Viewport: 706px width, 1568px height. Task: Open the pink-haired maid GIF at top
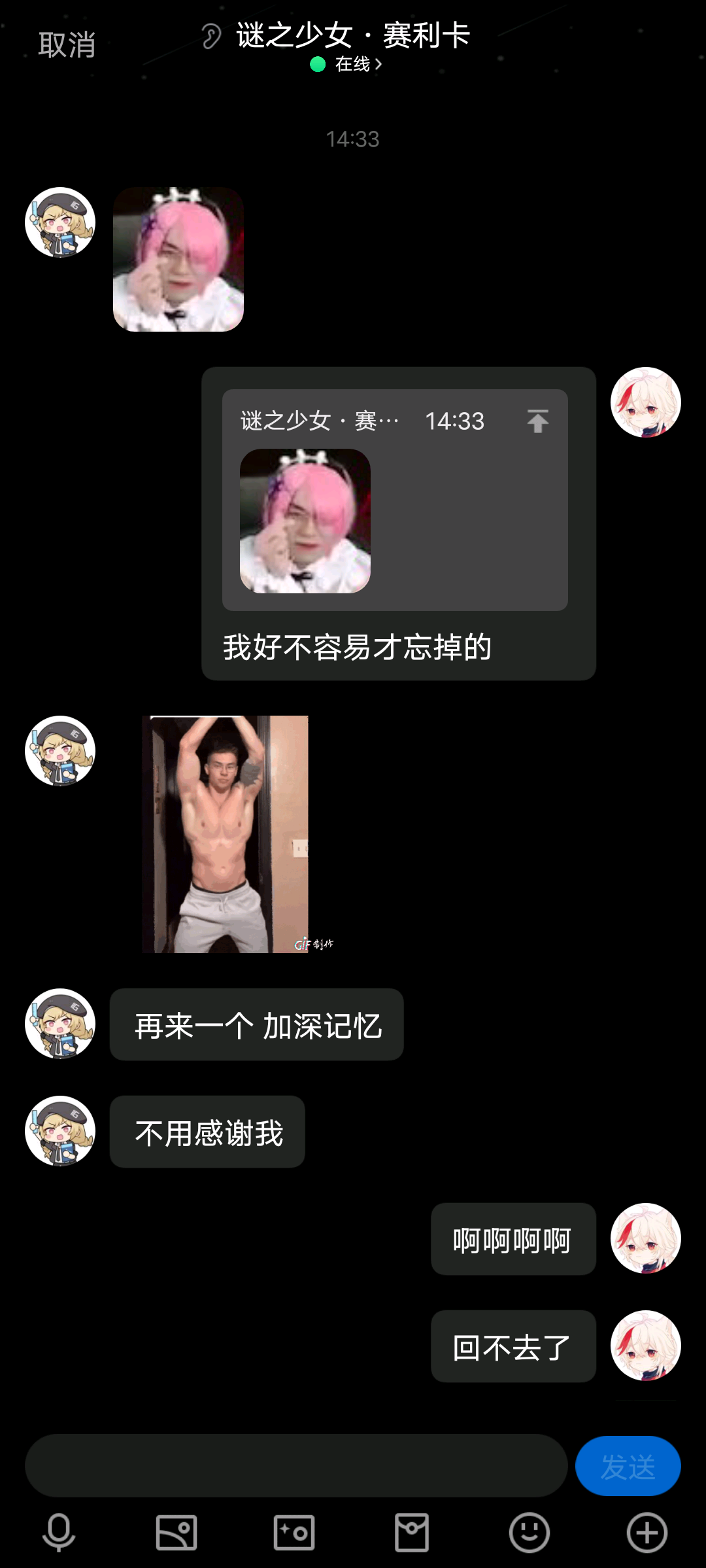pos(179,259)
